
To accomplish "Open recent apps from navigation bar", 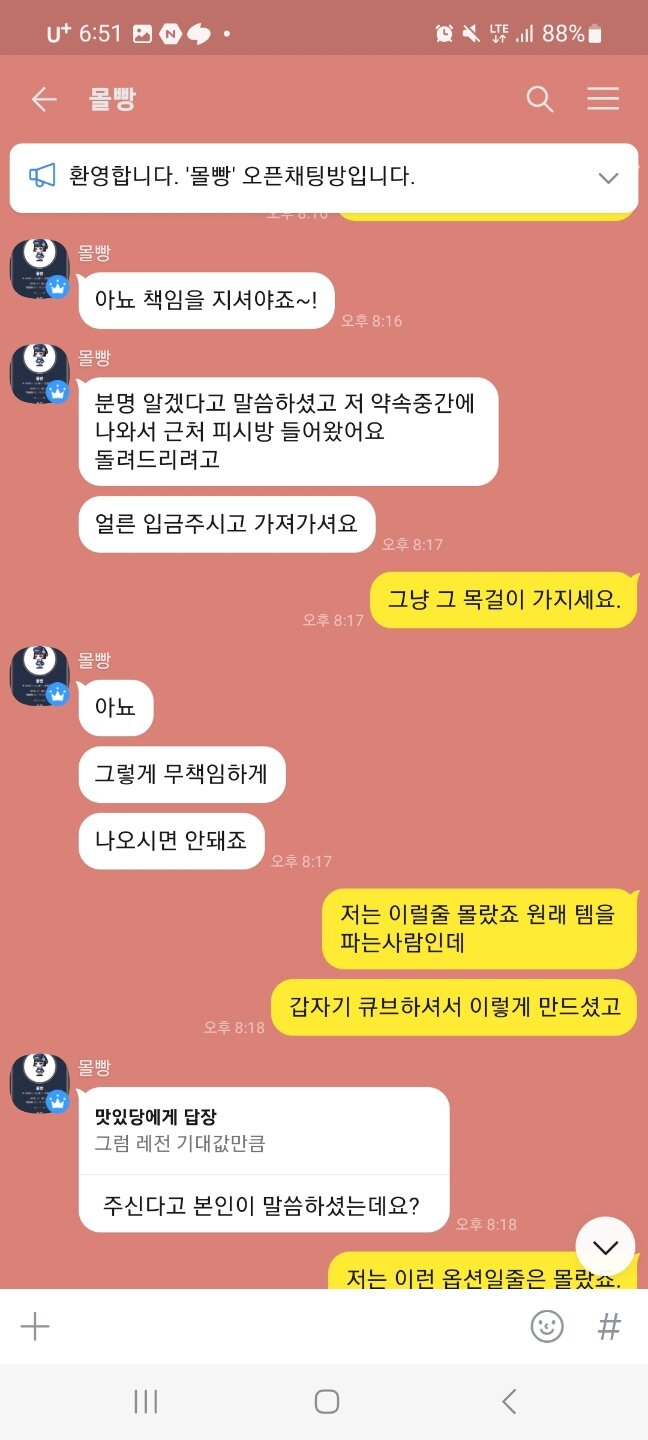I will pyautogui.click(x=146, y=1401).
